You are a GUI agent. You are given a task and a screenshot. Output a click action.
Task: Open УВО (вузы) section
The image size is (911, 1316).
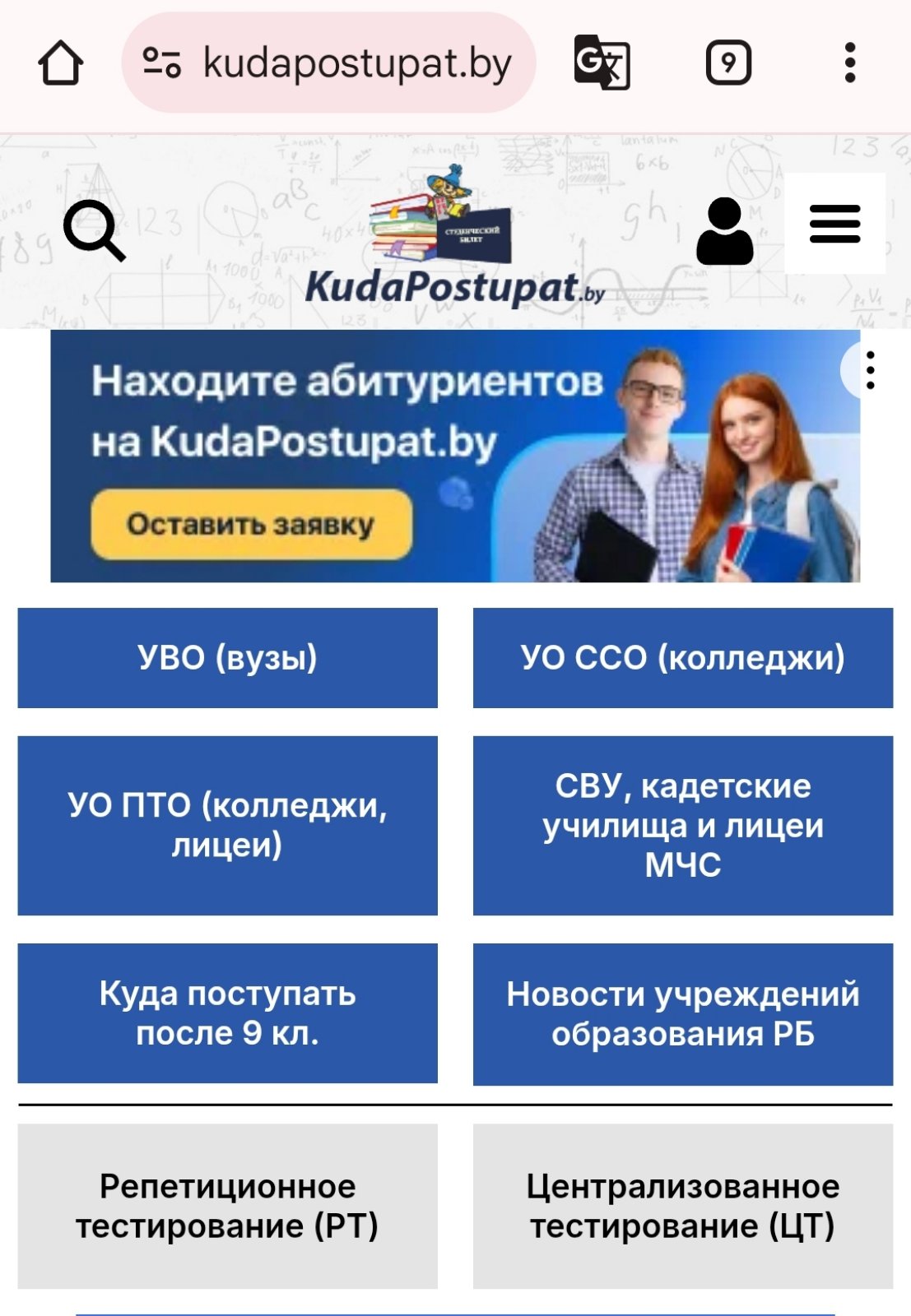pyautogui.click(x=227, y=657)
